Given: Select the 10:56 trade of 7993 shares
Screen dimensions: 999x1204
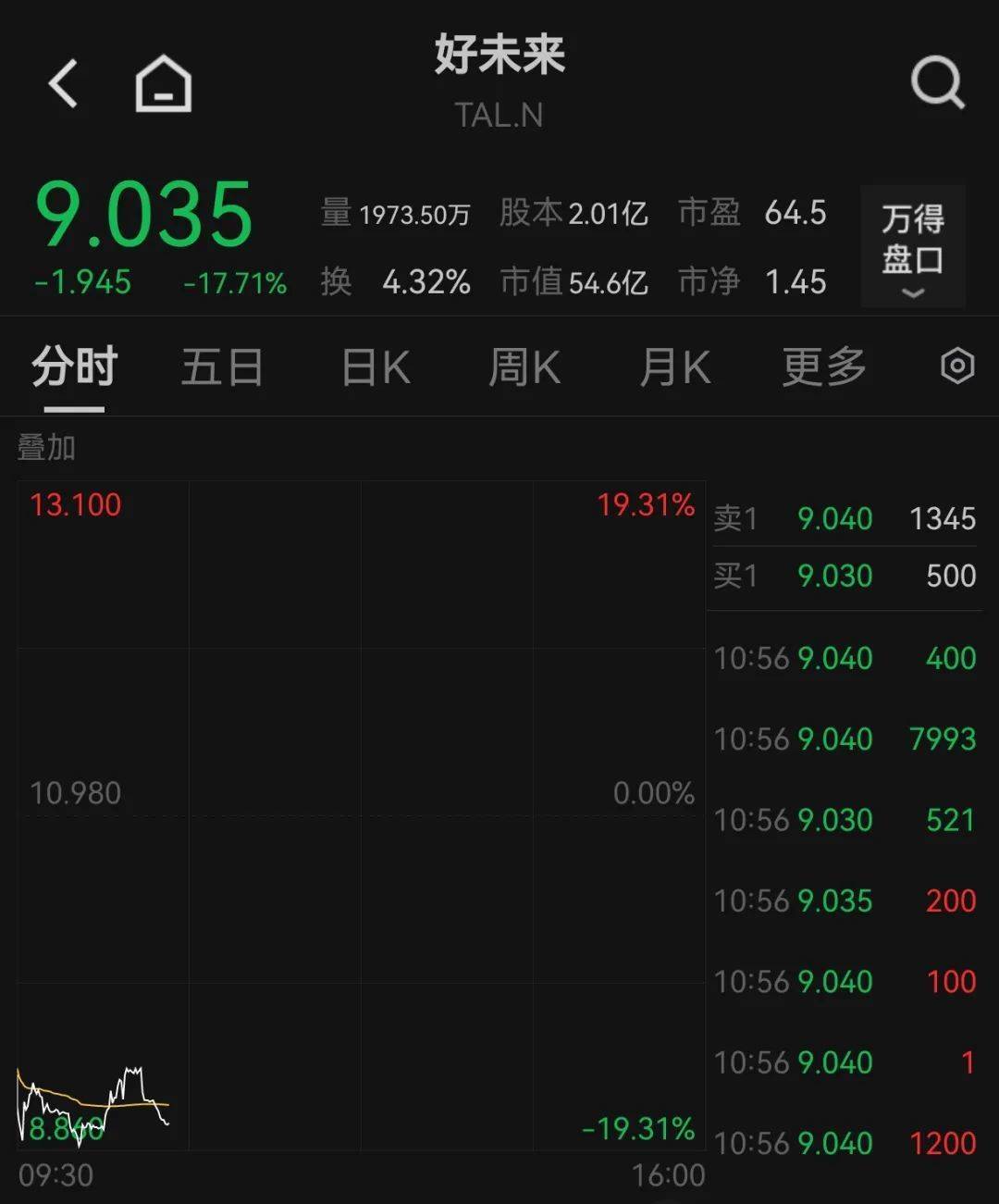Looking at the screenshot, I should (x=842, y=739).
